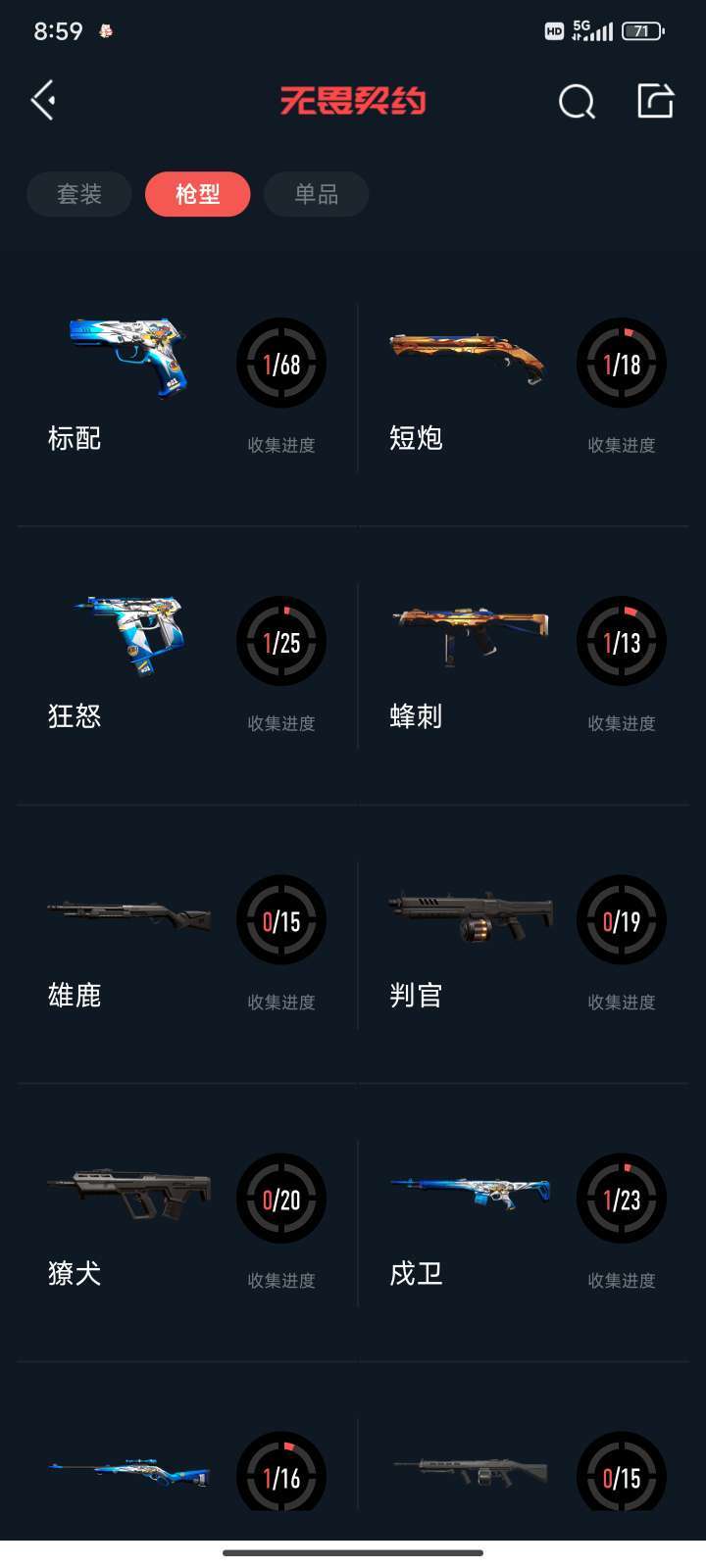
Task: View the 狂怒 skin collection
Action: tap(186, 666)
